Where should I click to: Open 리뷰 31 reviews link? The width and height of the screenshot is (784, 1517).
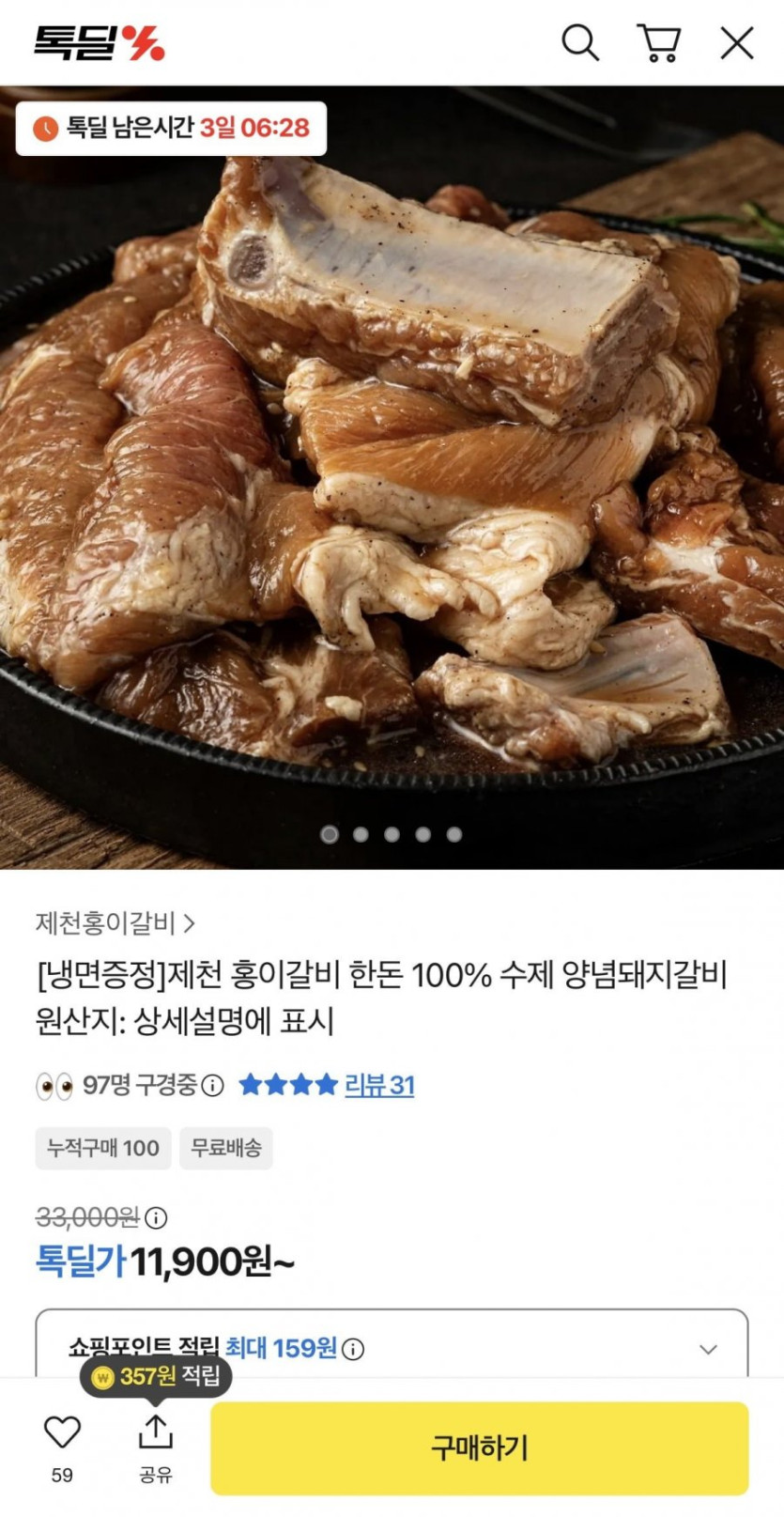point(378,1086)
